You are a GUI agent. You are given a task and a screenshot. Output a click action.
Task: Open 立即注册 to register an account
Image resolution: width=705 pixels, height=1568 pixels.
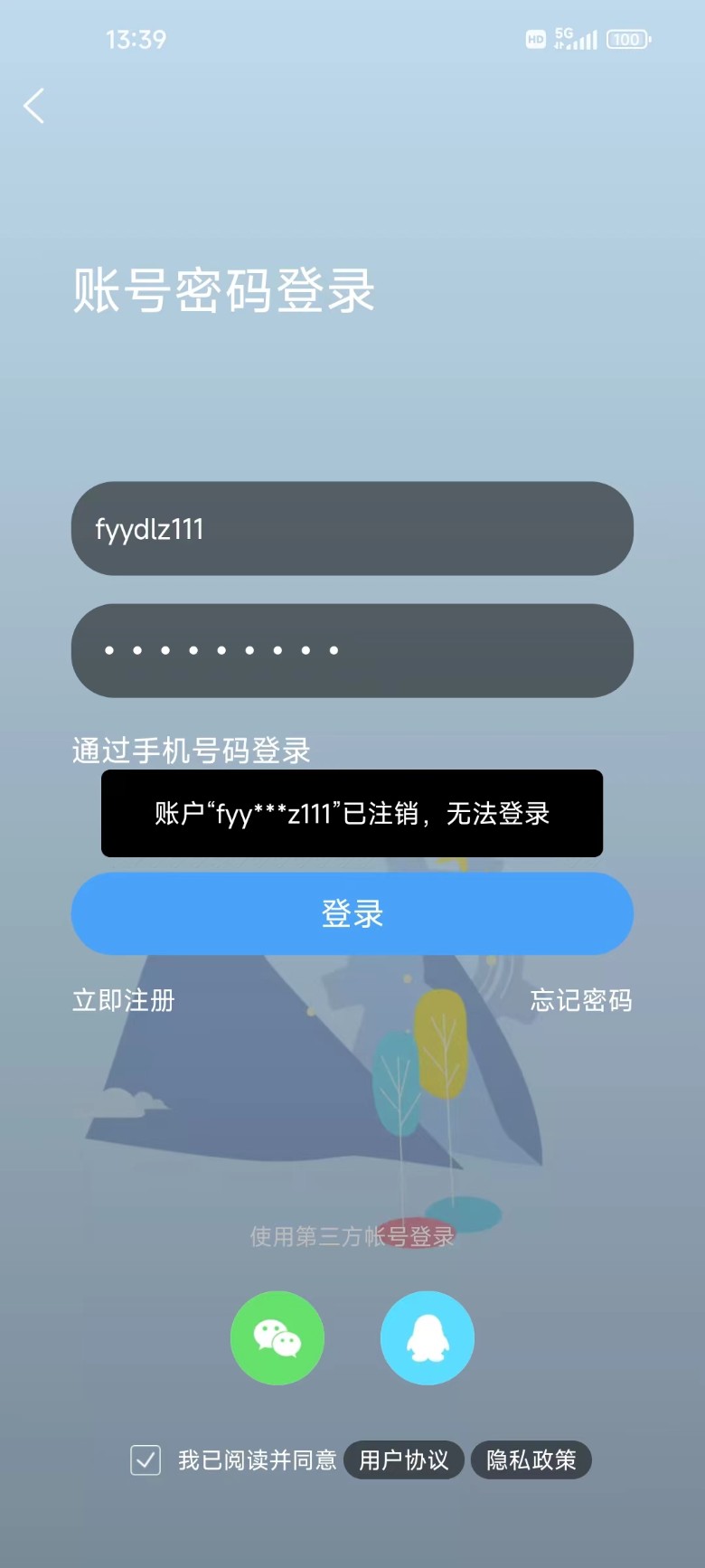(123, 1000)
